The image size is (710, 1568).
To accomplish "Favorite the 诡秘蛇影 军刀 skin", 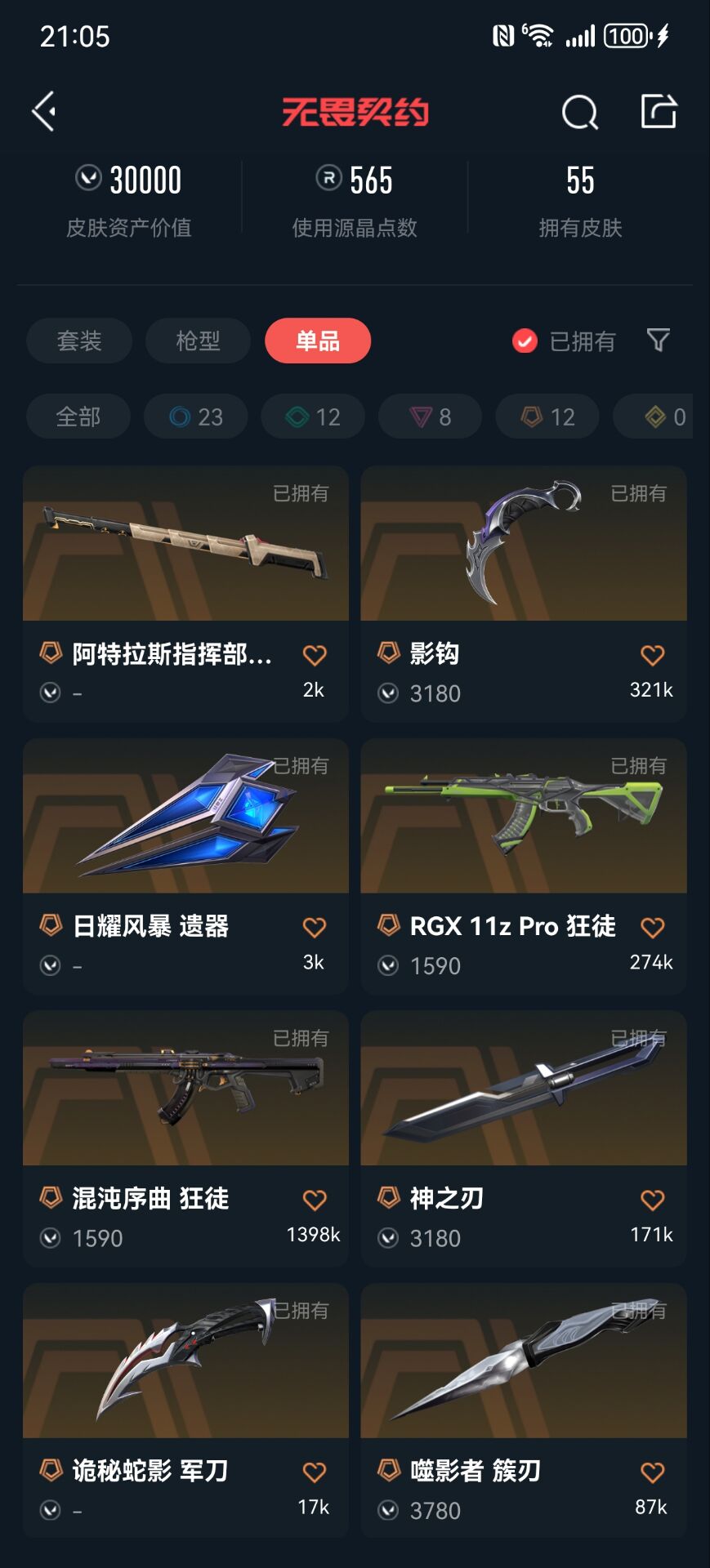I will (315, 1472).
